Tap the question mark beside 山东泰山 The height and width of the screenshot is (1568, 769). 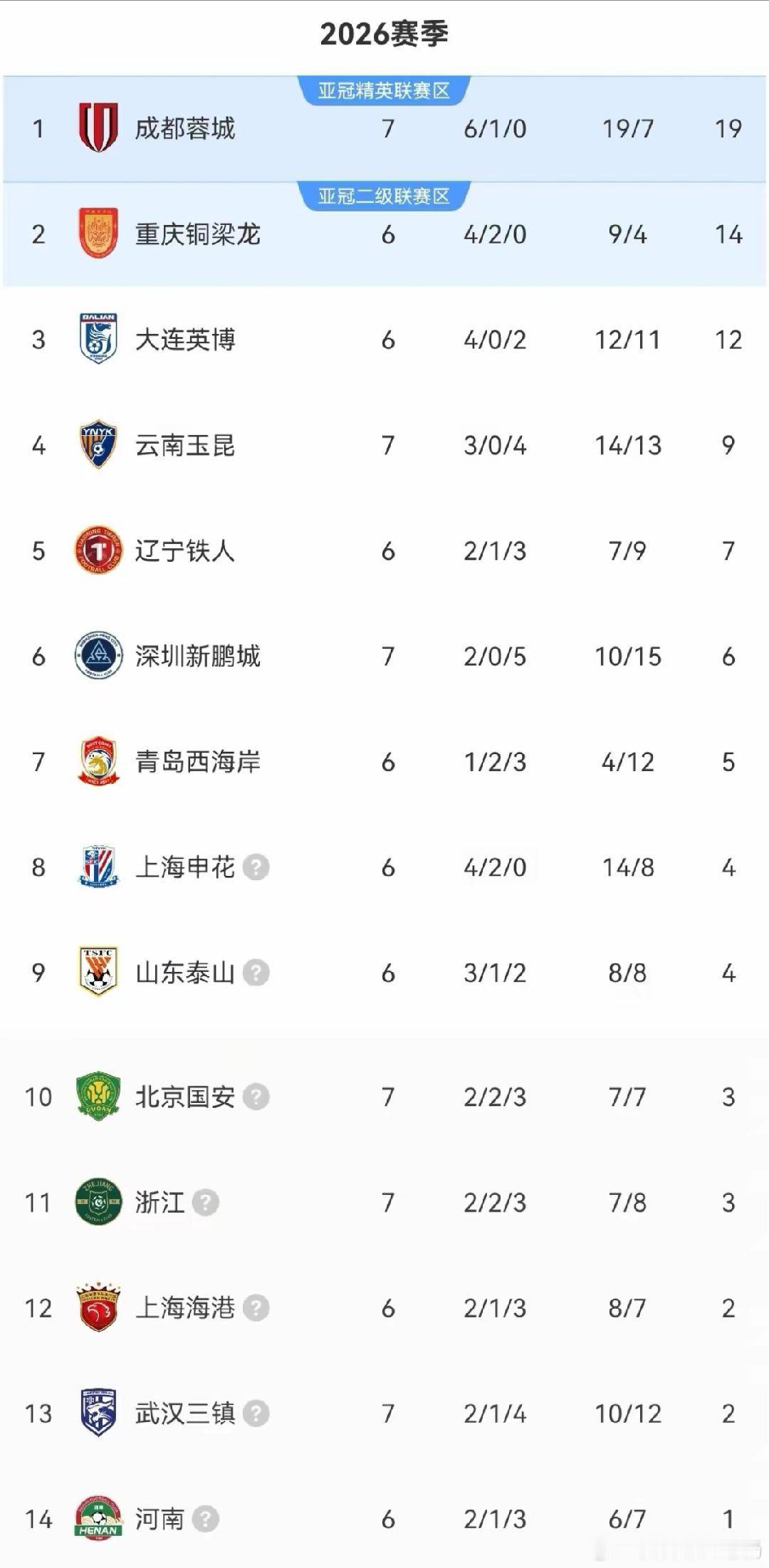[256, 973]
